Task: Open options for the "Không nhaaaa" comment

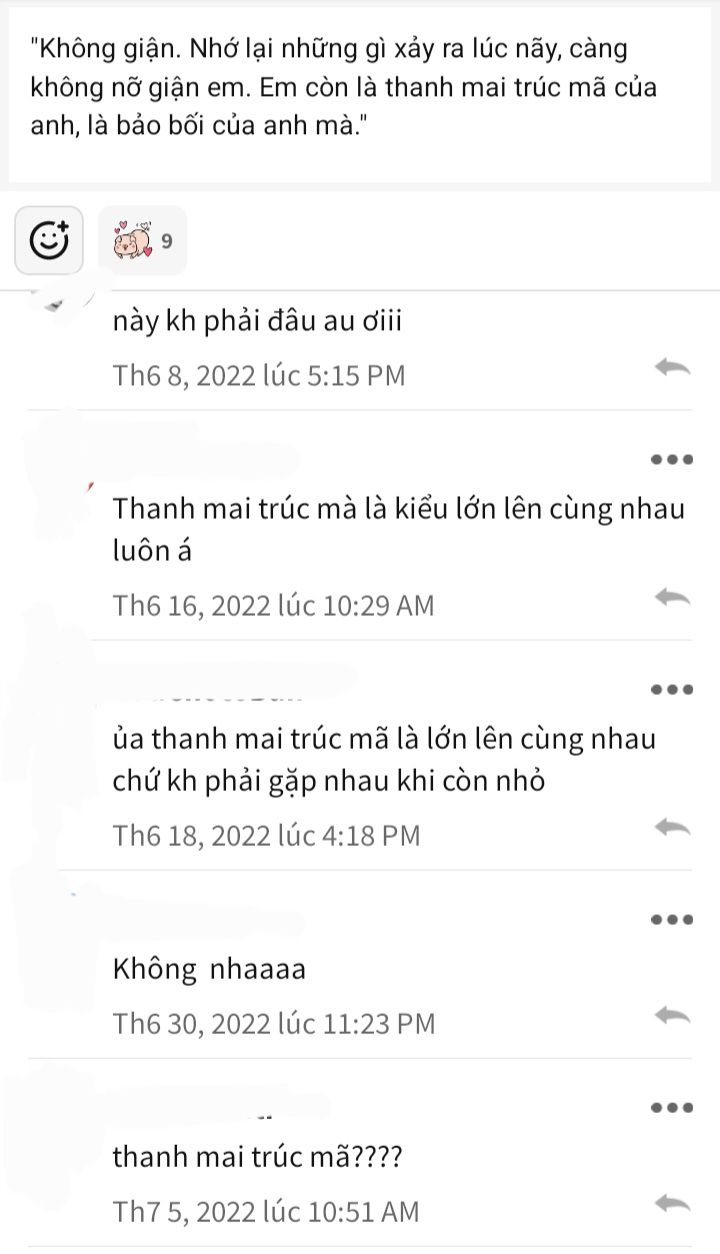Action: coord(671,920)
